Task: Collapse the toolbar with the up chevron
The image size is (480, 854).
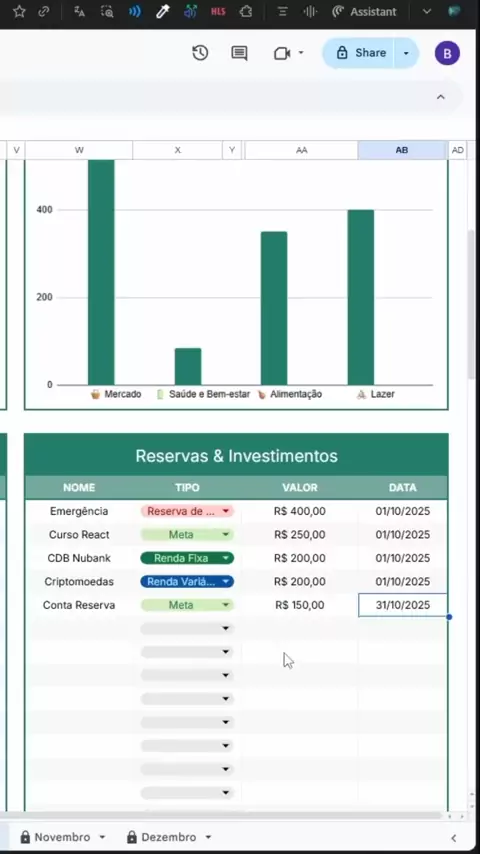Action: coord(441,97)
